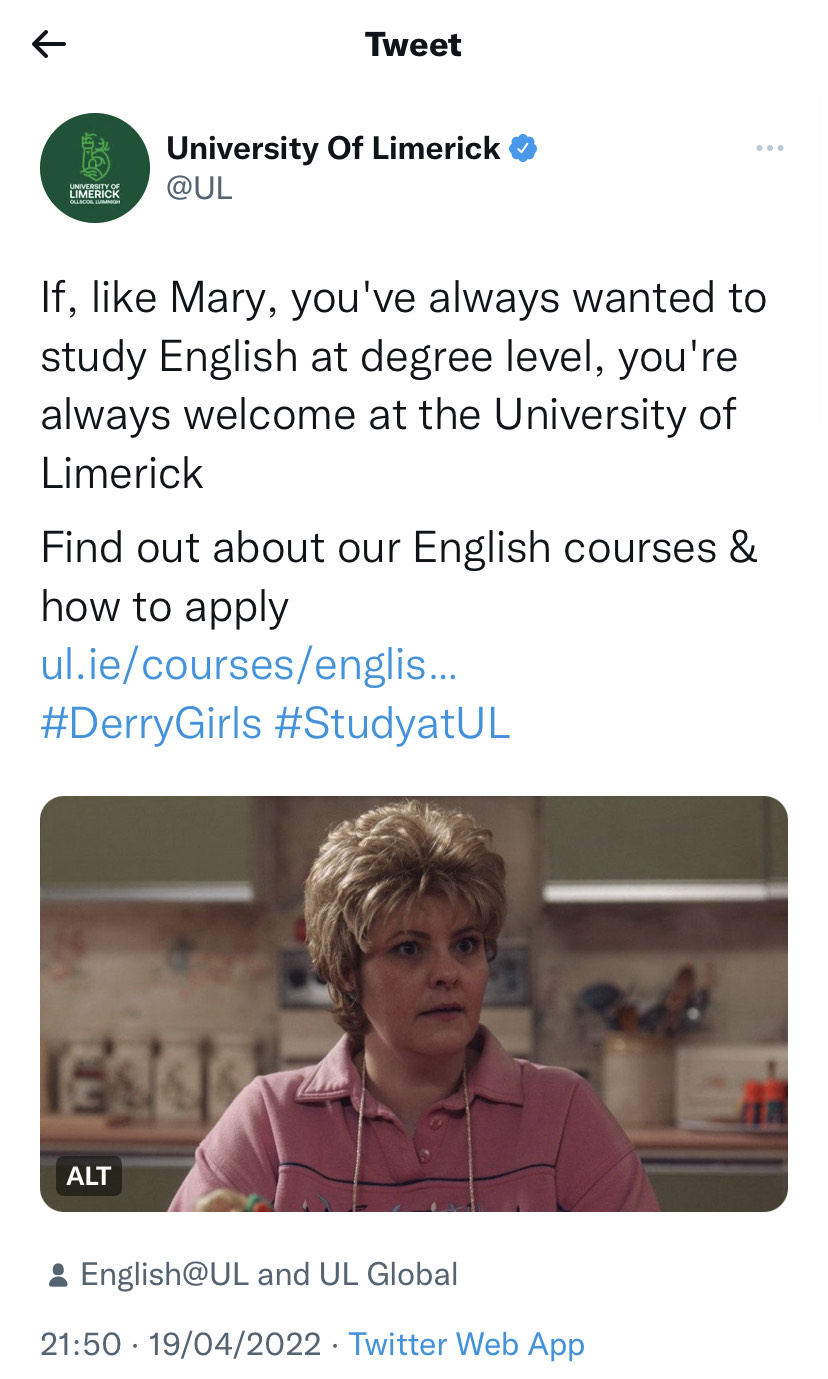Tap the Twitter Web App source link
The height and width of the screenshot is (1379, 828).
coord(466,1344)
